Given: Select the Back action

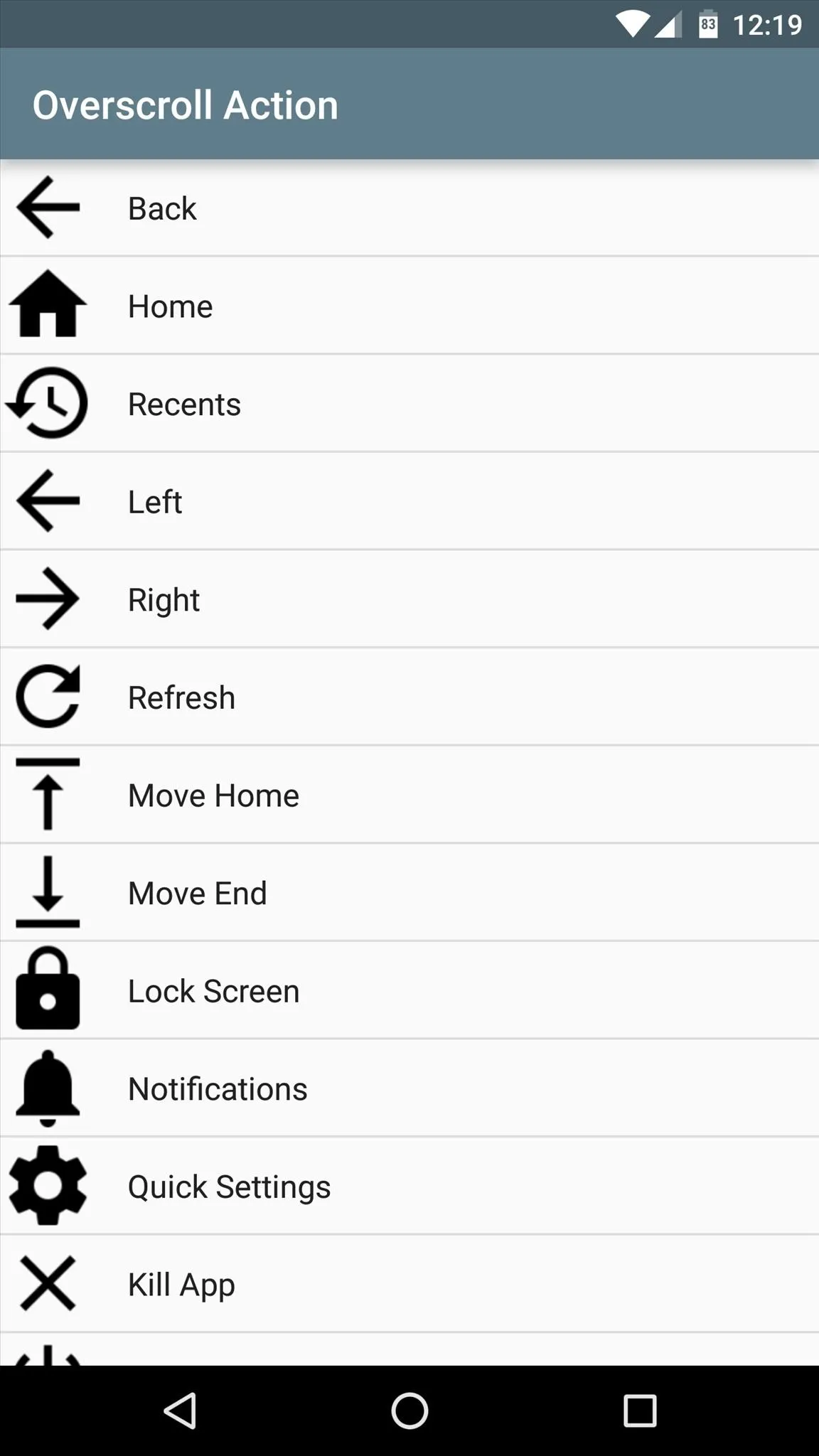Looking at the screenshot, I should pyautogui.click(x=409, y=208).
